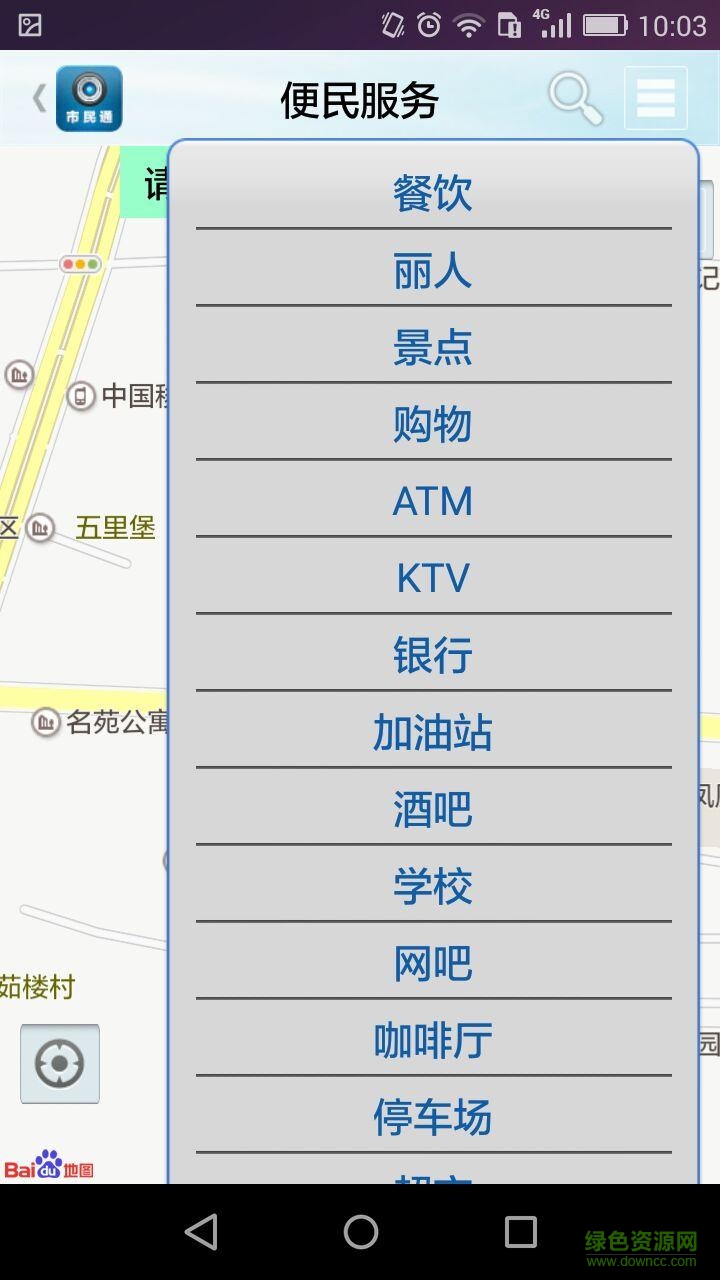This screenshot has height=1280, width=720.
Task: Find nearby ATM locations
Action: (433, 501)
